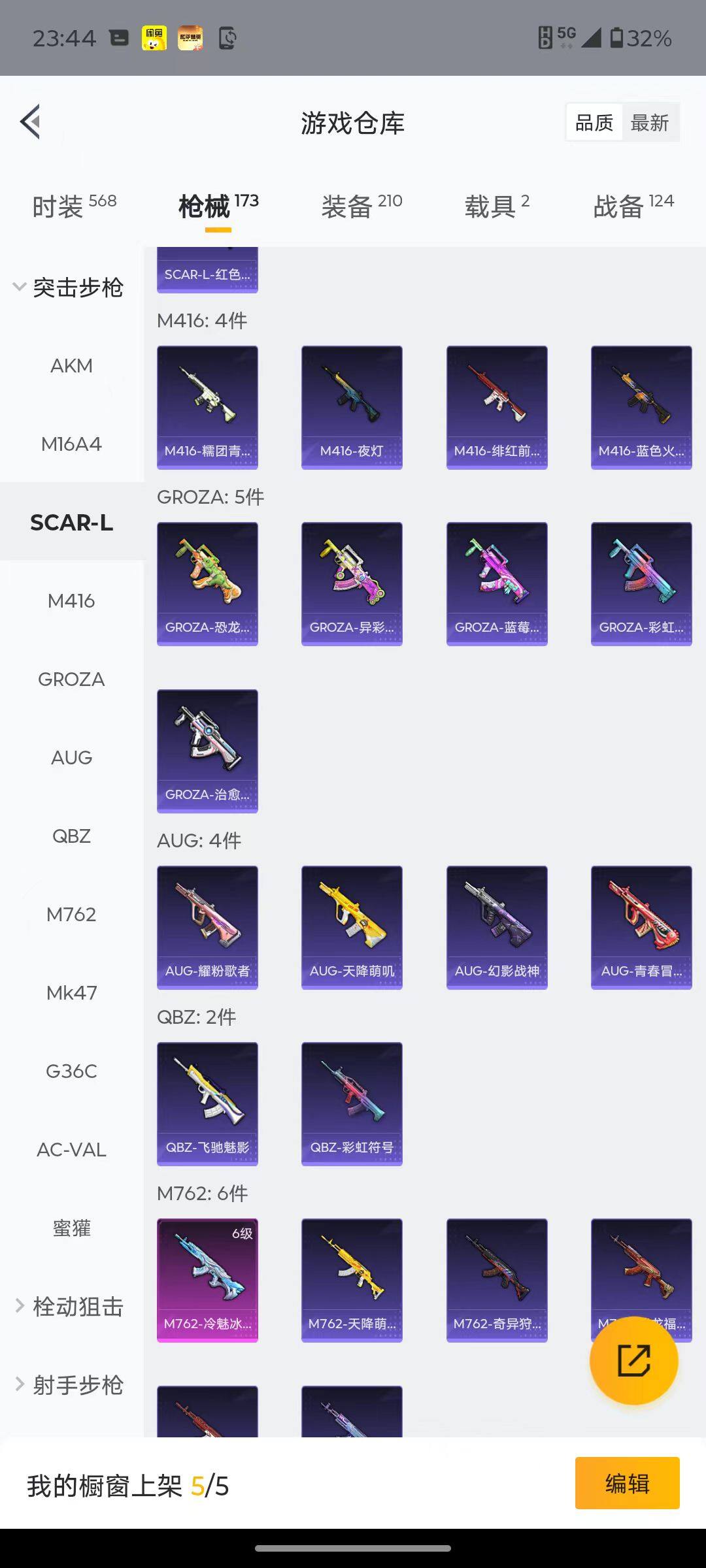Open the GROZA-治愈 skin

(207, 751)
